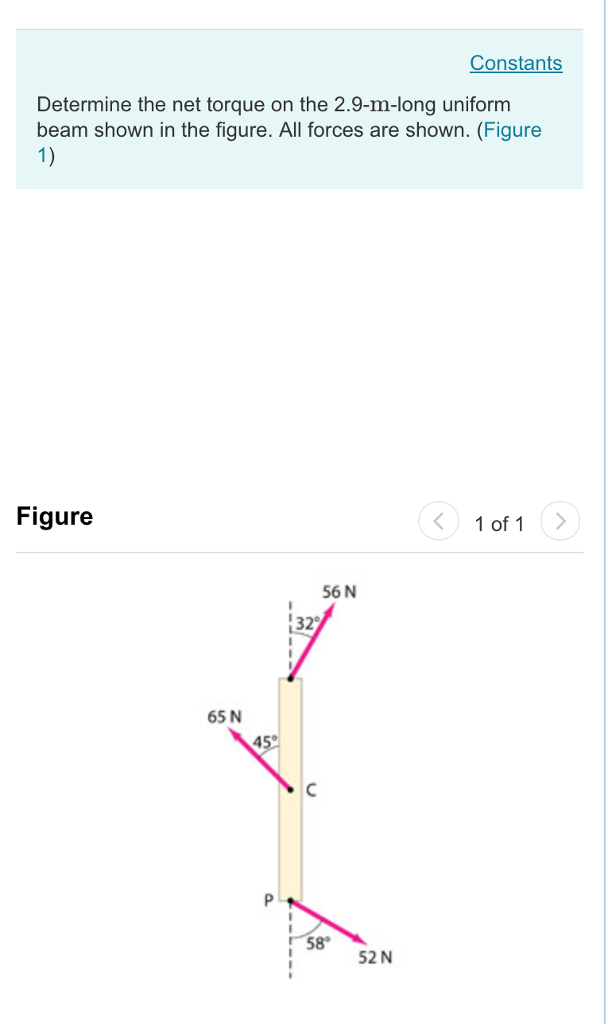The width and height of the screenshot is (612, 1024).
Task: Go to the previous figure
Action: click(438, 521)
